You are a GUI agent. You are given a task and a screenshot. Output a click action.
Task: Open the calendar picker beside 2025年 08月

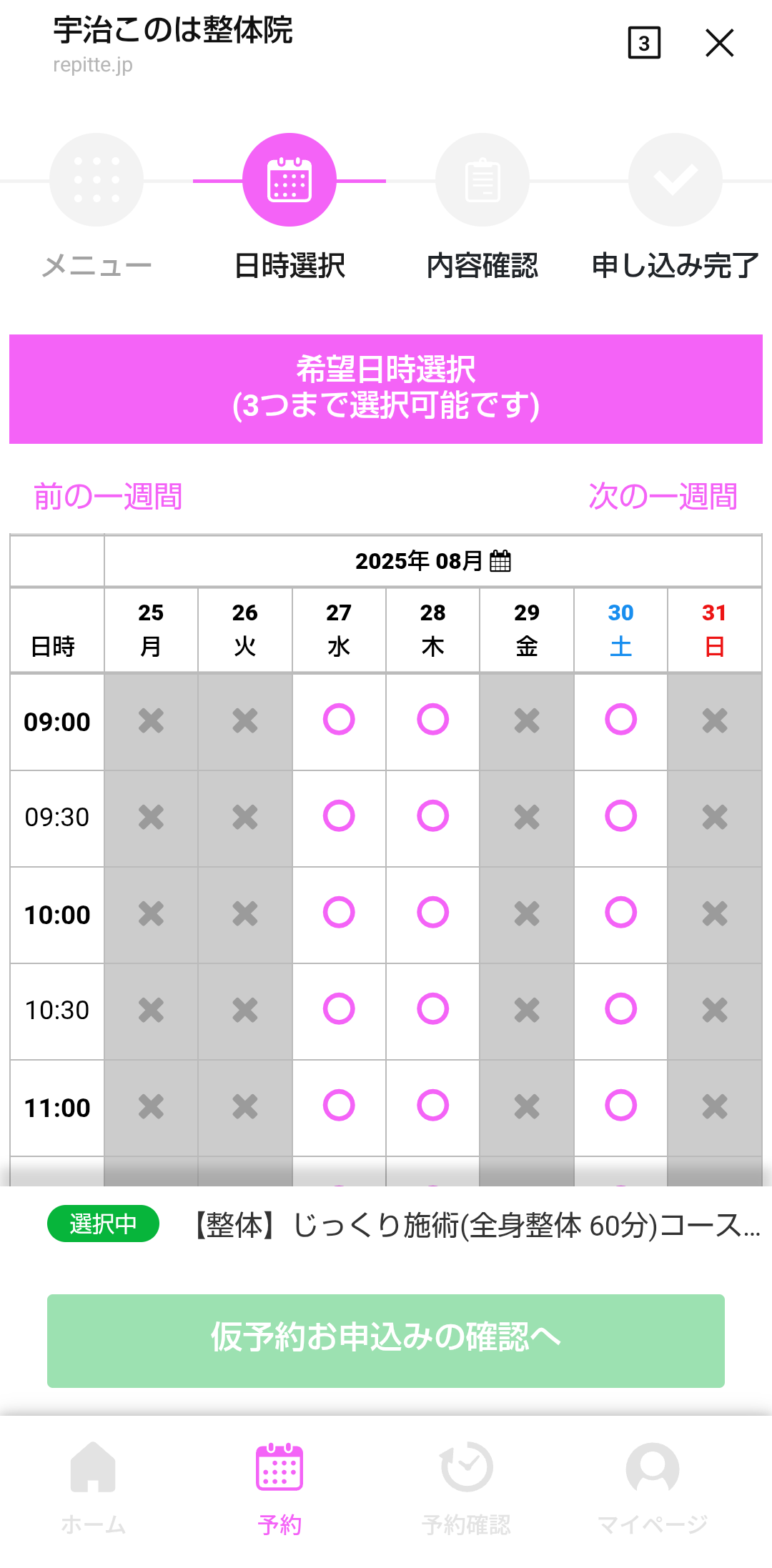[x=500, y=561]
